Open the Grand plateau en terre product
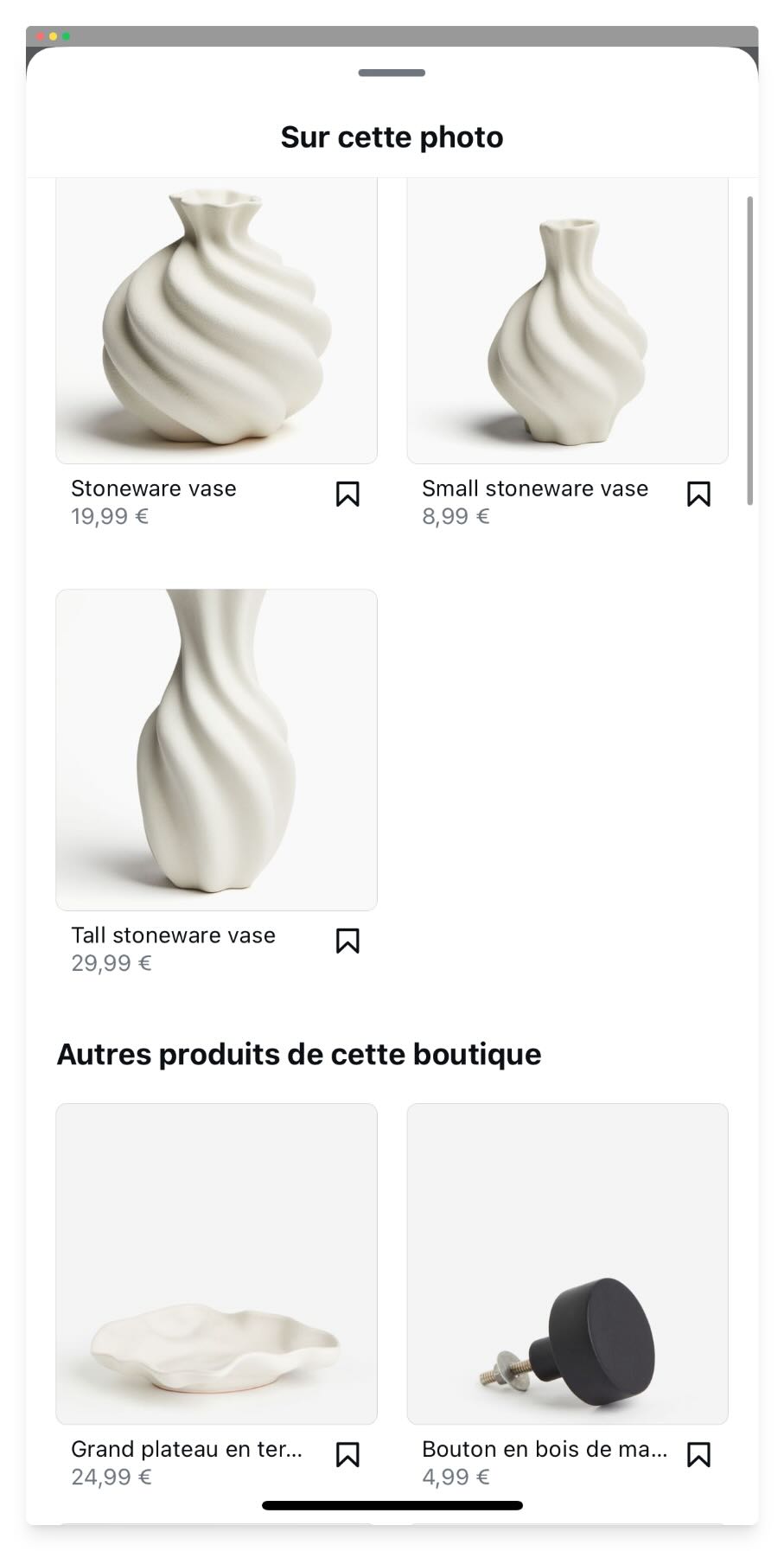The width and height of the screenshot is (784, 1551). click(216, 1263)
